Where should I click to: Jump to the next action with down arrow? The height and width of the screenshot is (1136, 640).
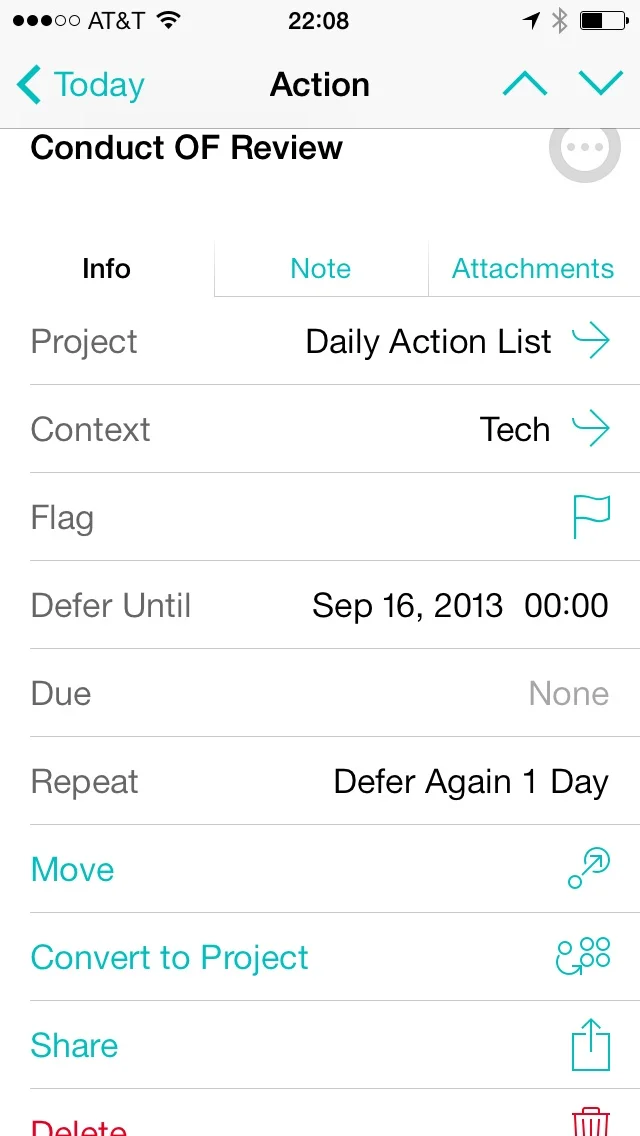[601, 84]
